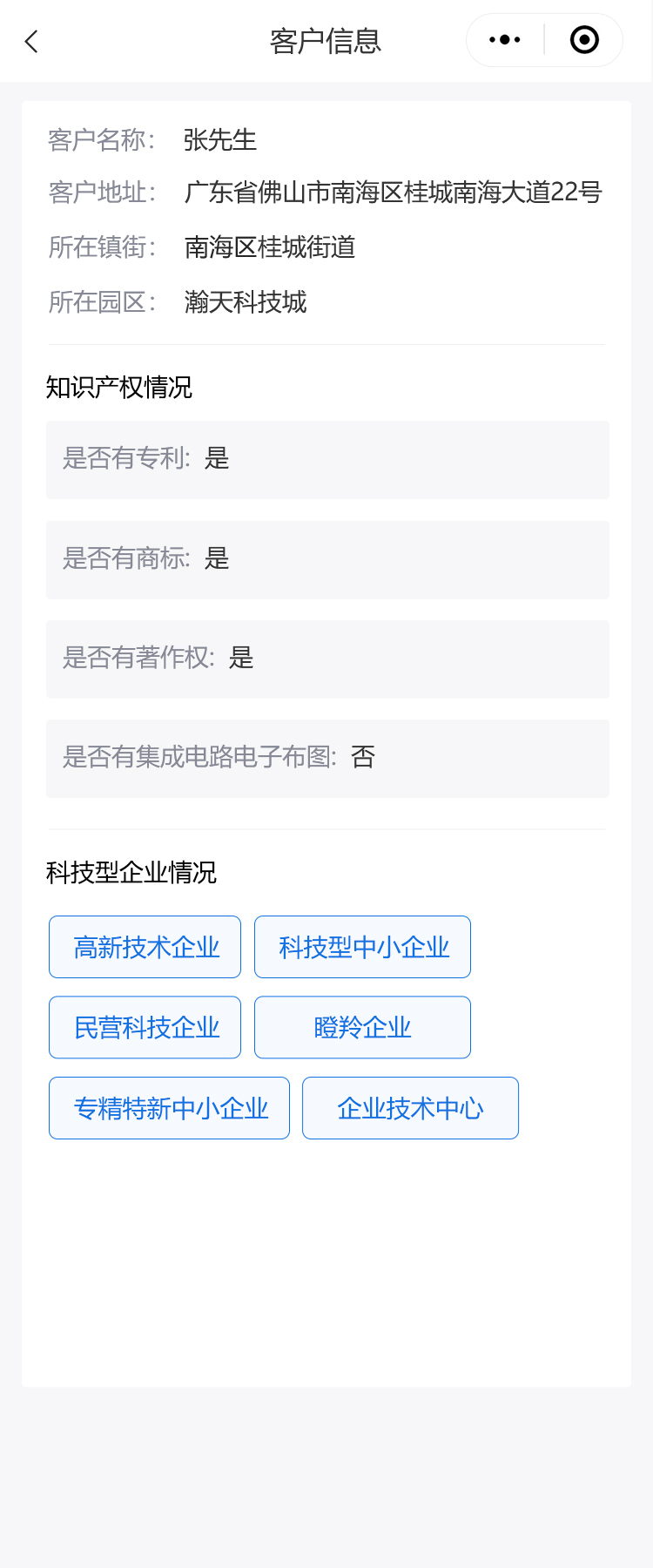Viewport: 653px width, 1568px height.
Task: Tap the 专精特新中小企业 chip
Action: pyautogui.click(x=169, y=1108)
